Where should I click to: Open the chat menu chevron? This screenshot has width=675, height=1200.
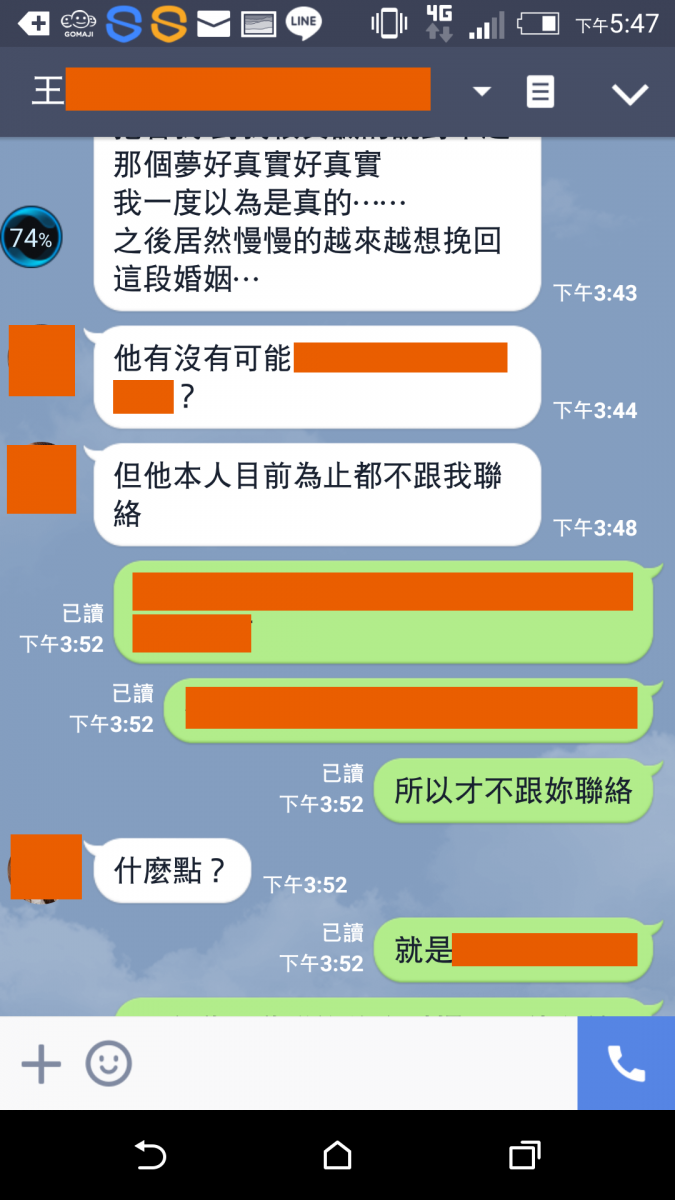coord(630,94)
